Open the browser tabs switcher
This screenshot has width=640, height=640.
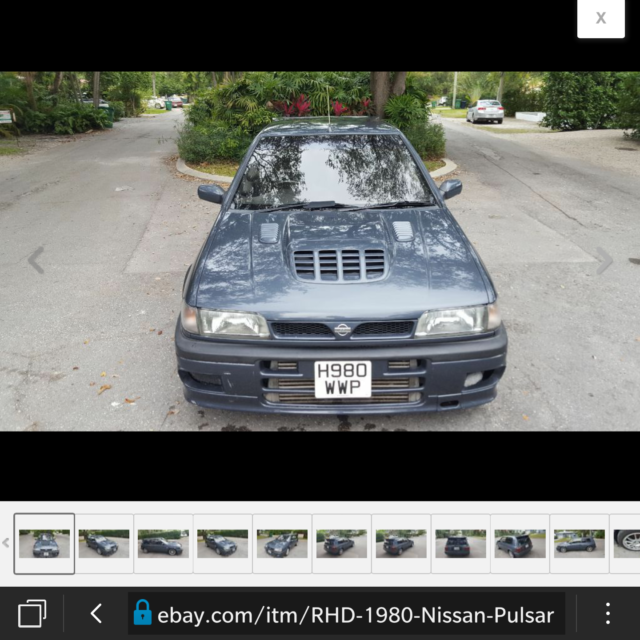pyautogui.click(x=31, y=613)
